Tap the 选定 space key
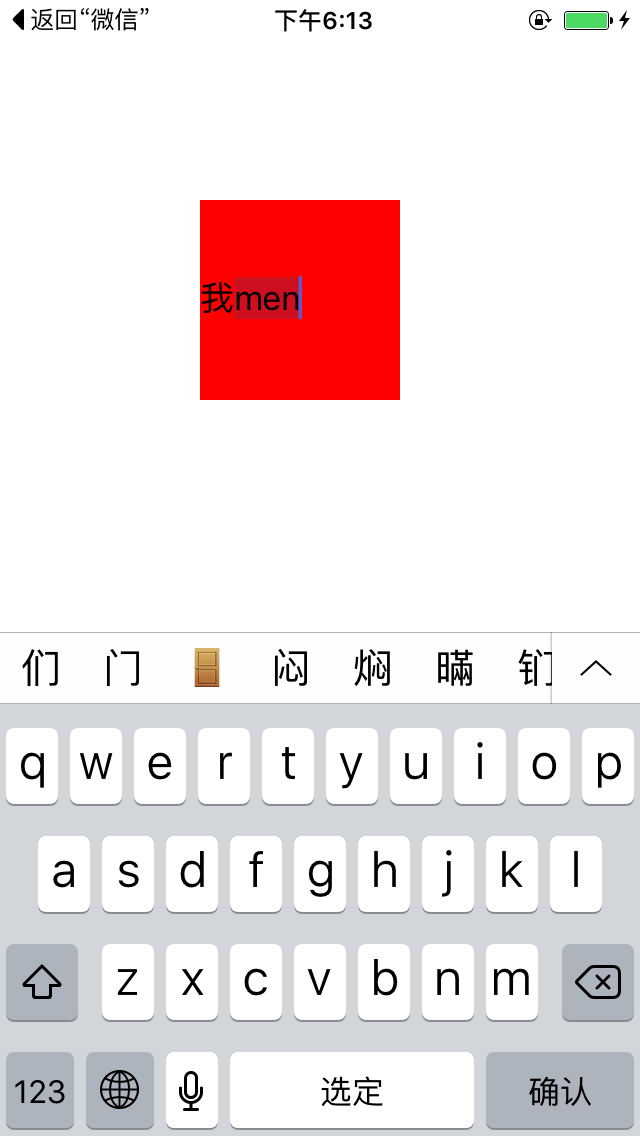The height and width of the screenshot is (1136, 640). [352, 1091]
